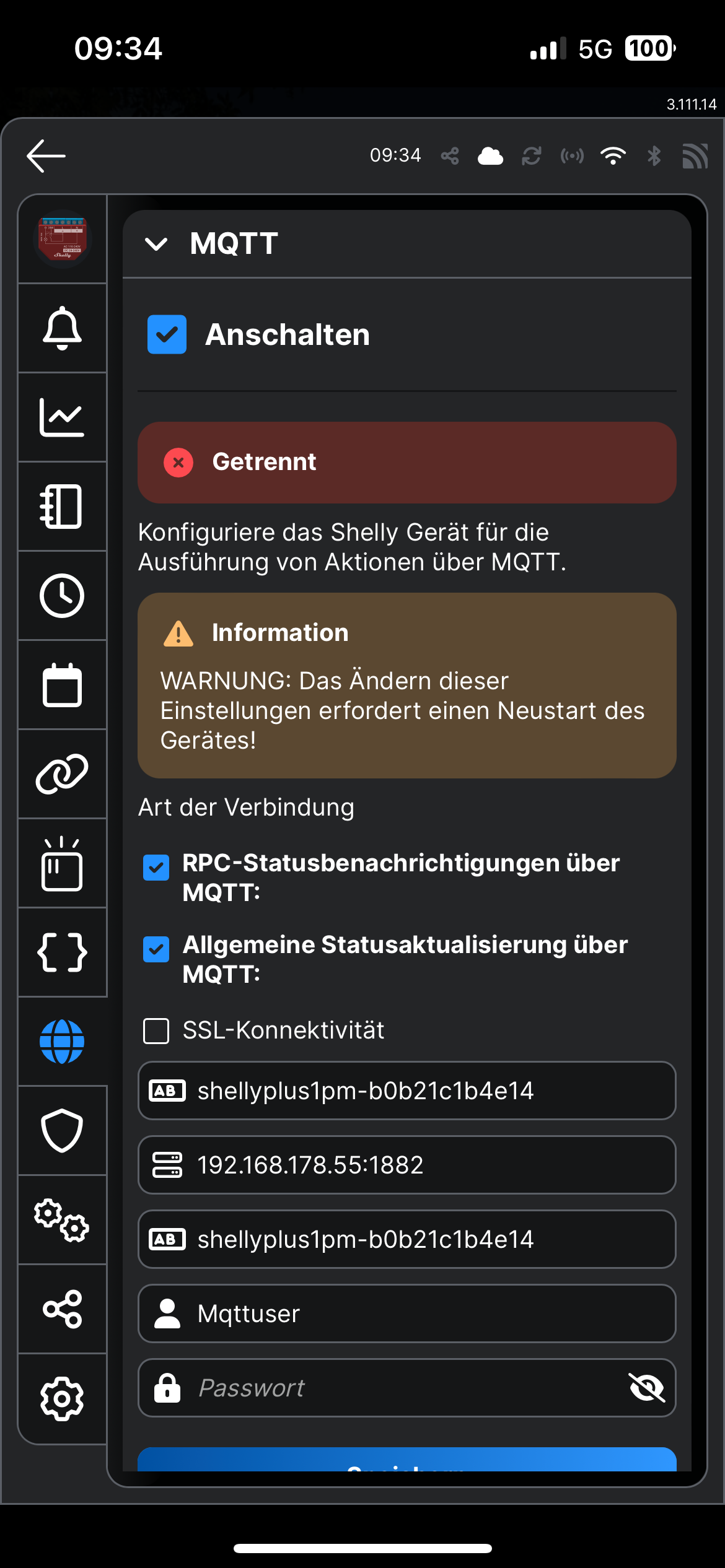
Task: Open the clock timer tab
Action: tap(62, 596)
